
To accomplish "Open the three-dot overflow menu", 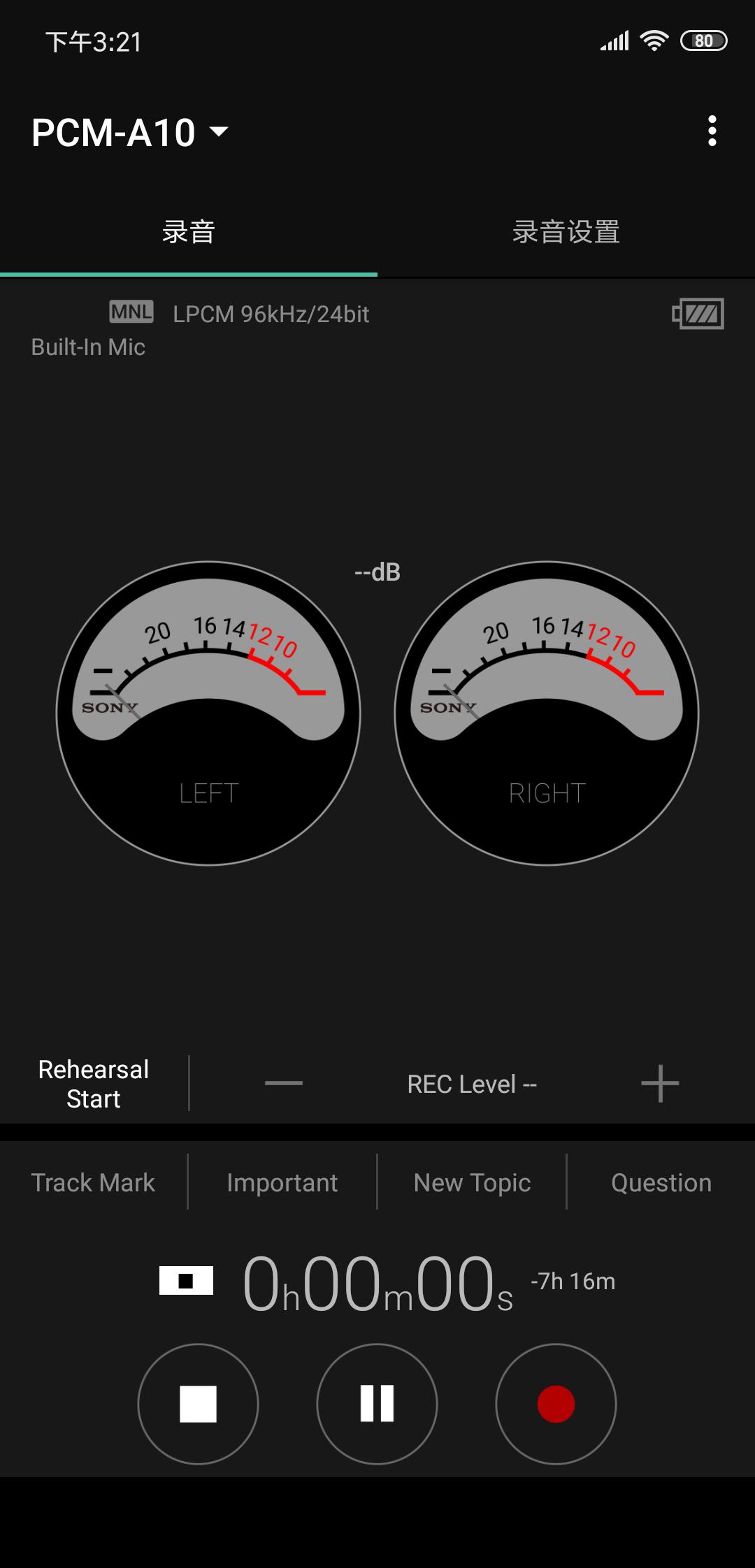I will [x=712, y=131].
